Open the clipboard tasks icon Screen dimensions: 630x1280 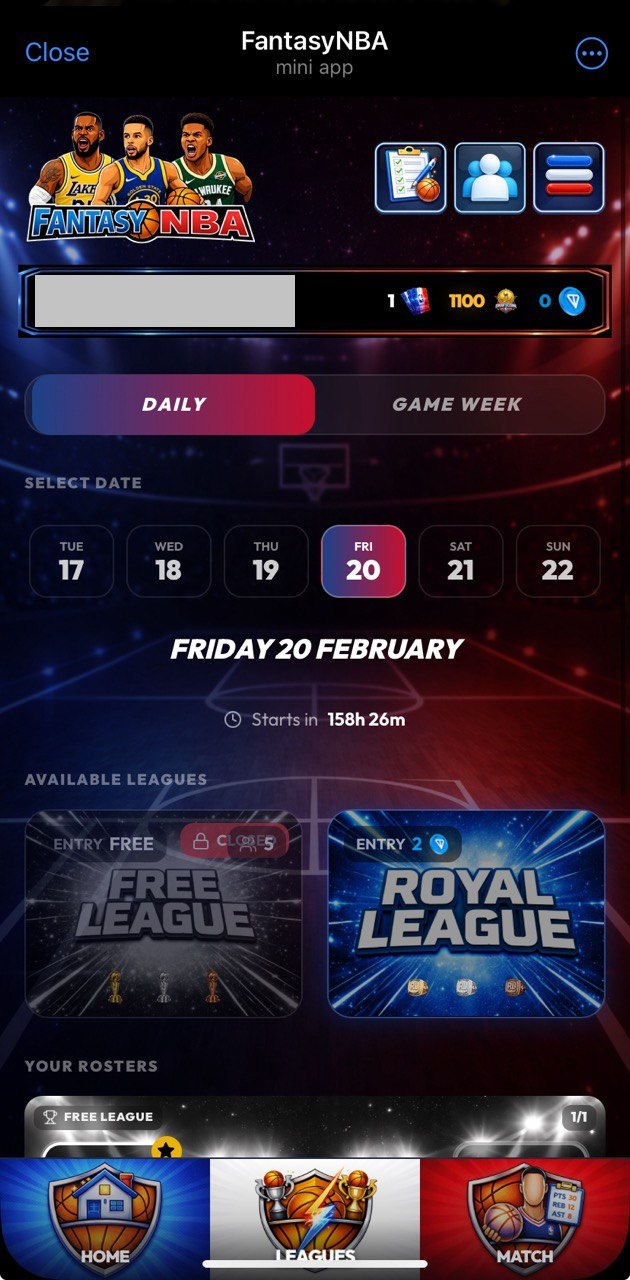[410, 178]
